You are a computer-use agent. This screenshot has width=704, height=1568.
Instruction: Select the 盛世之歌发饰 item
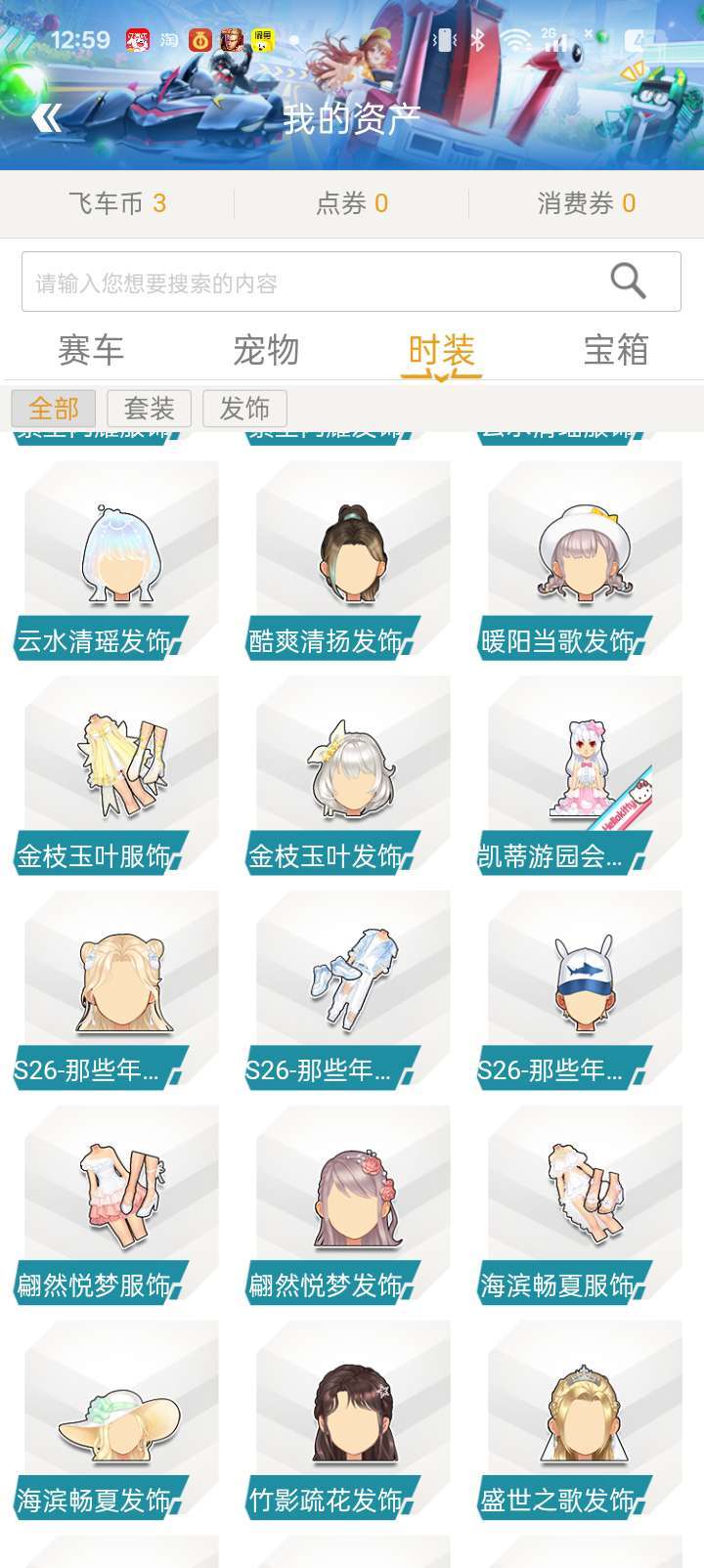[x=585, y=1417]
